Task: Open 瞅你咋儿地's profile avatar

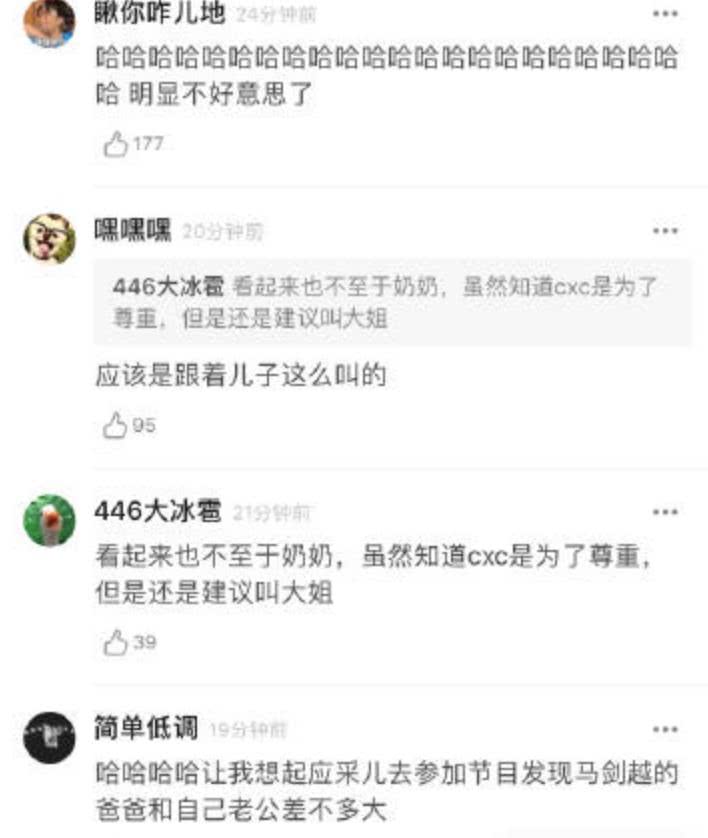Action: (49, 22)
